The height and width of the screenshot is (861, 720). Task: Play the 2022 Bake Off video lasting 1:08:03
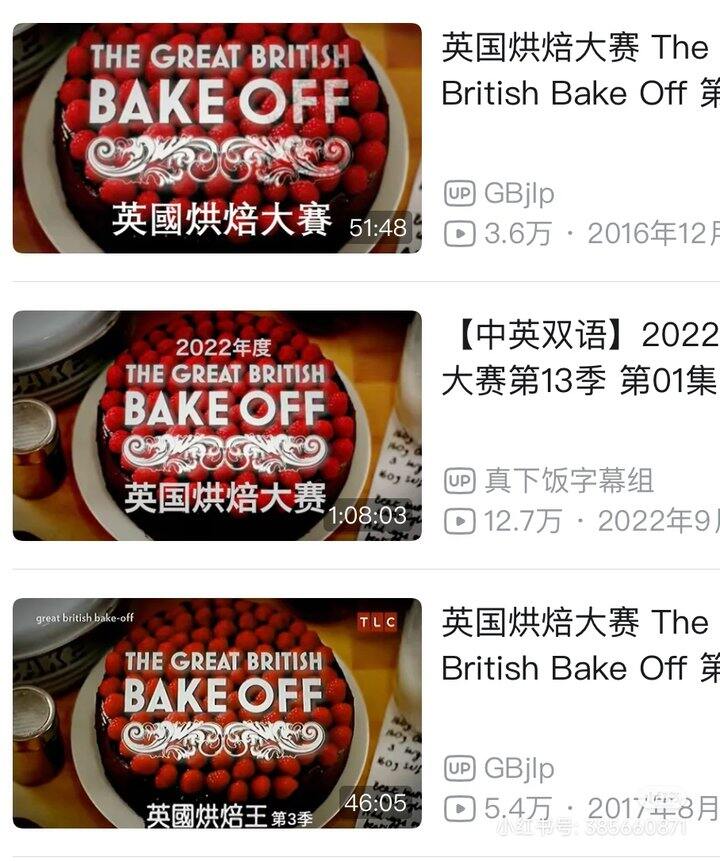tap(217, 426)
